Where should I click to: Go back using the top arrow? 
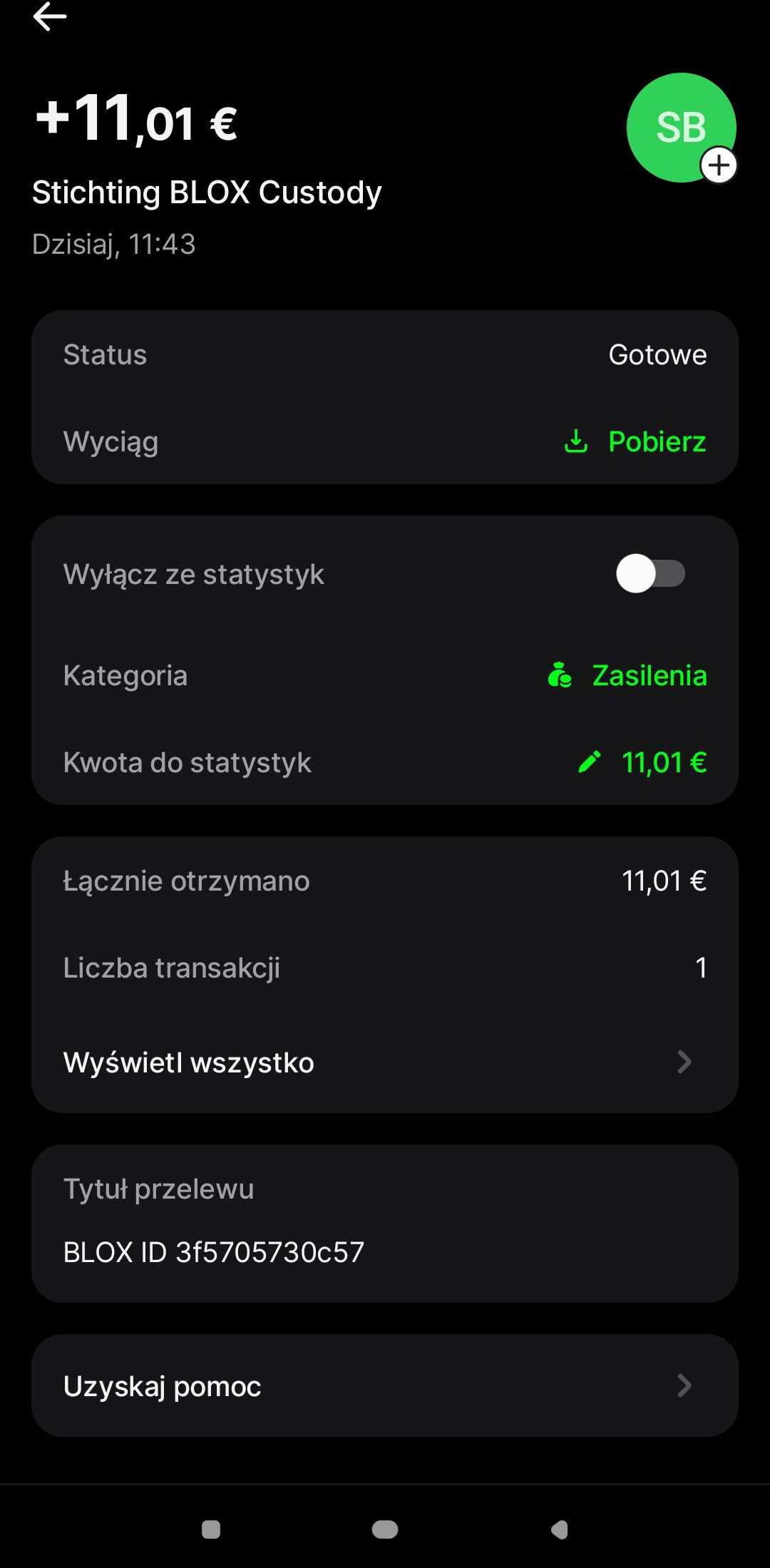point(50,16)
